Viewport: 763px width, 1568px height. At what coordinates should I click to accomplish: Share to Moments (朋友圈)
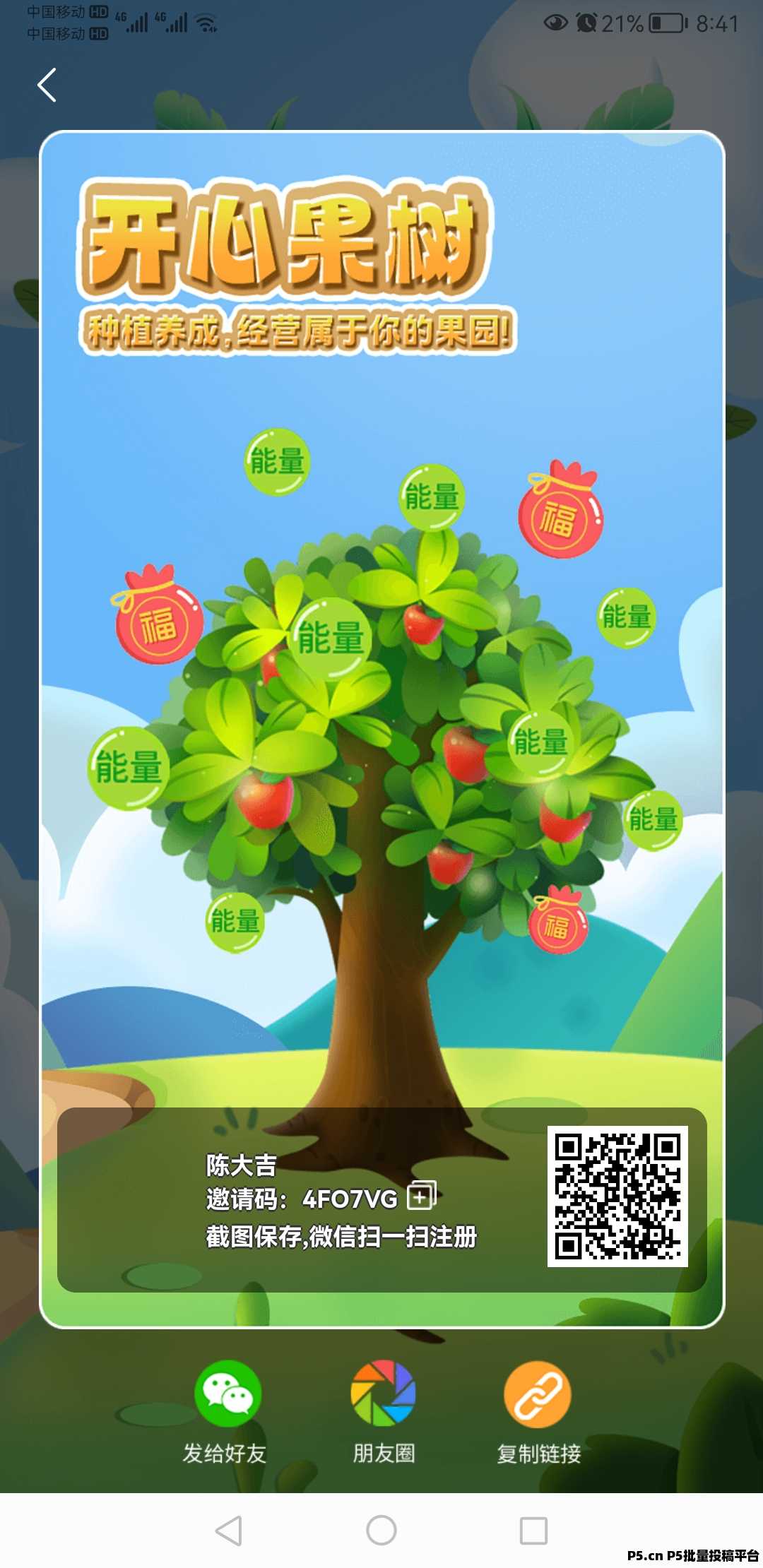383,1395
